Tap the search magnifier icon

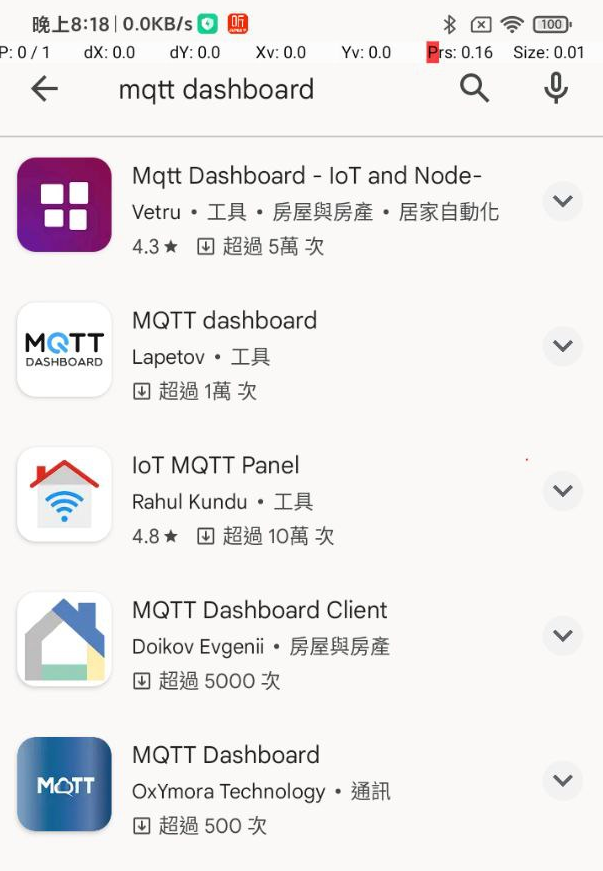(x=475, y=89)
